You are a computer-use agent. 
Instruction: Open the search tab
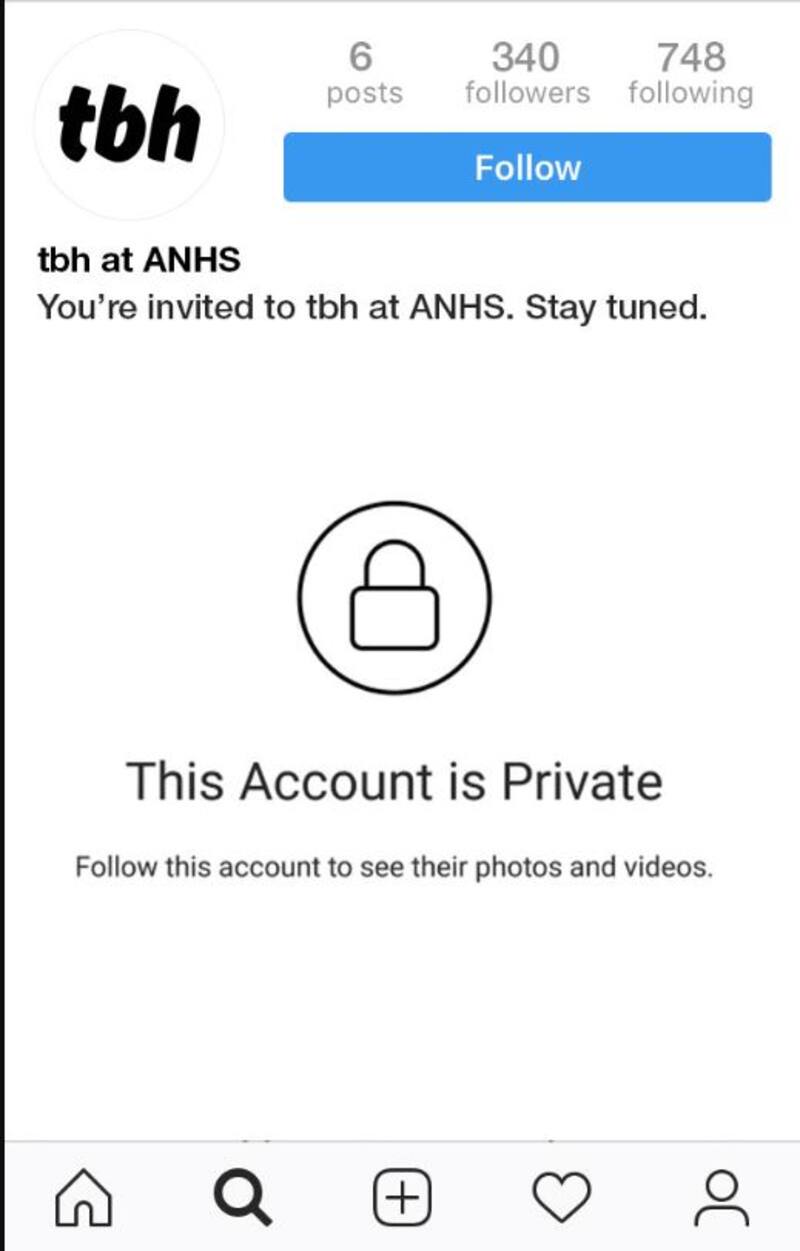click(242, 1197)
